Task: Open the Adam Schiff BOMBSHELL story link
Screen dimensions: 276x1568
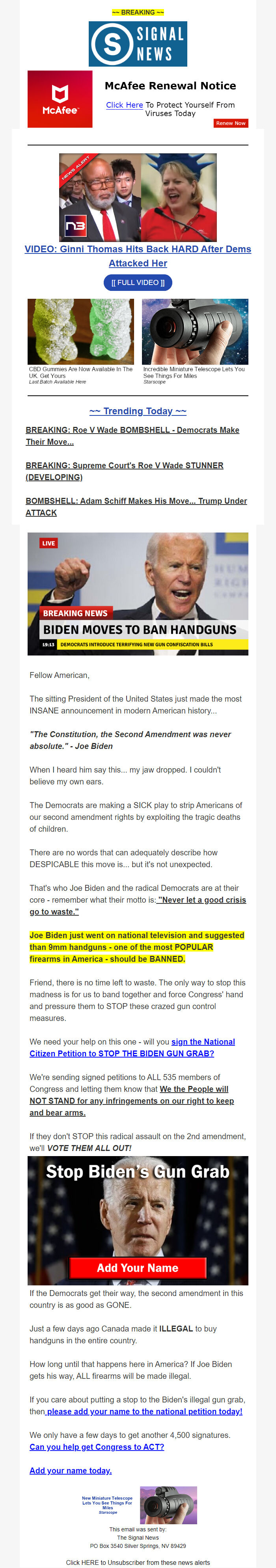Action: pyautogui.click(x=136, y=507)
